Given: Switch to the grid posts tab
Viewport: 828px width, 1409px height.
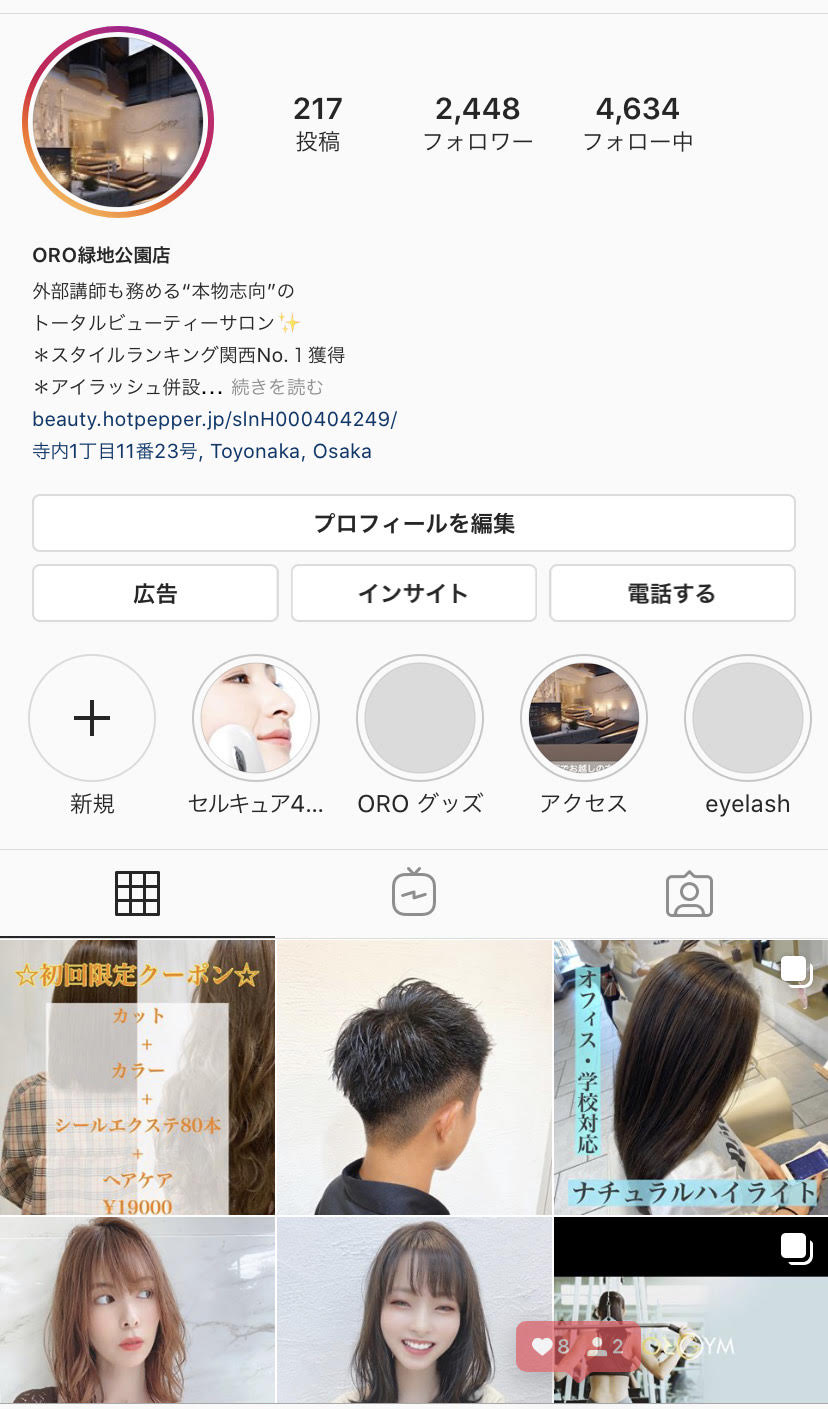Looking at the screenshot, I should coord(138,894).
